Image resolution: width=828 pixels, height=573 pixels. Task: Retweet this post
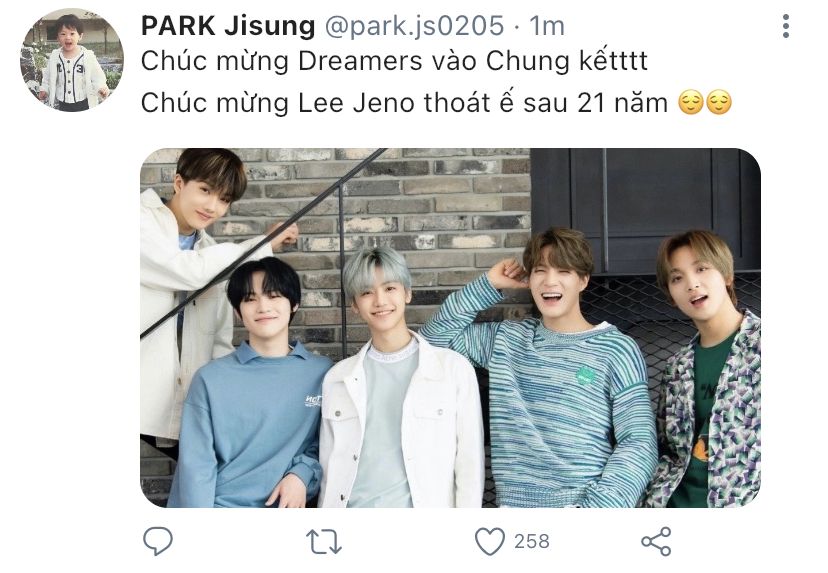click(324, 541)
